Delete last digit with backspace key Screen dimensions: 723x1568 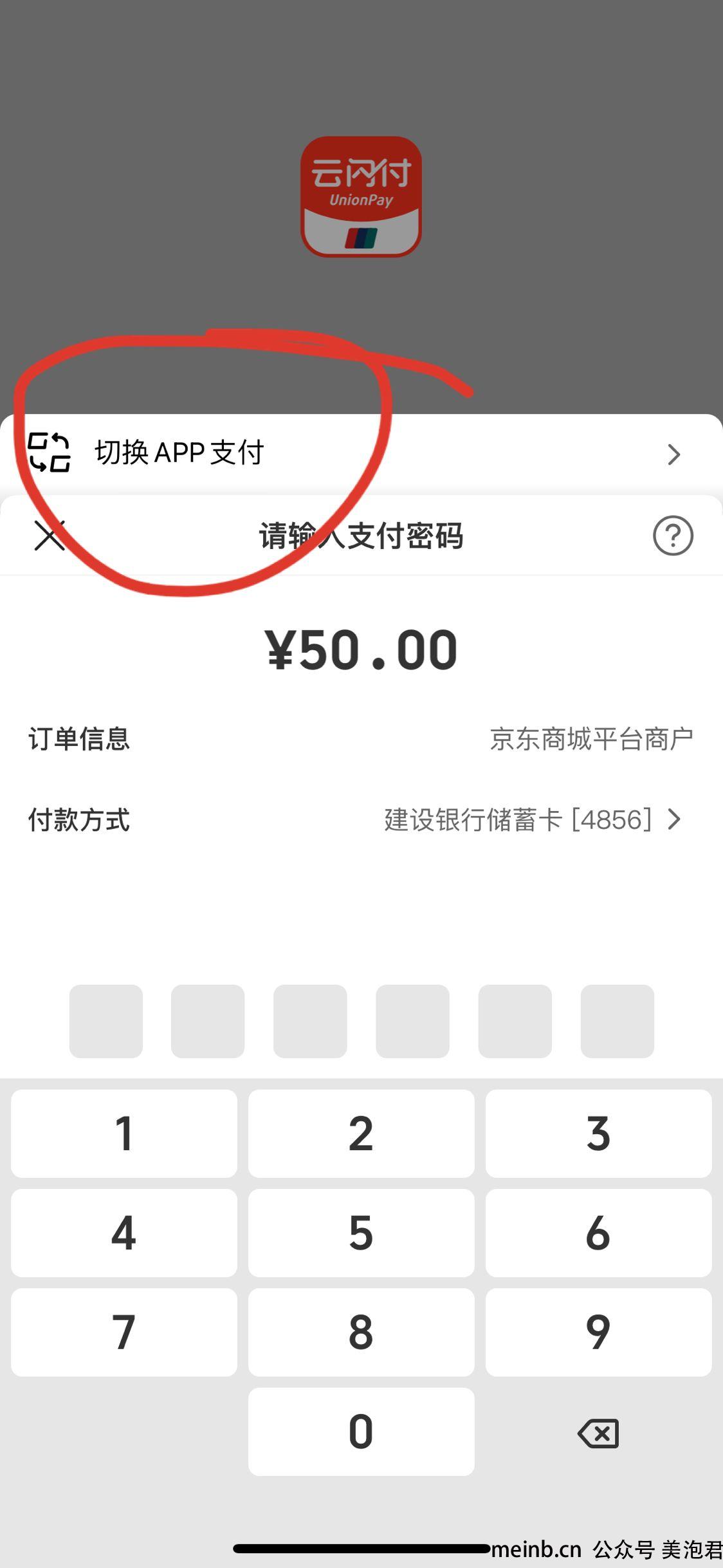click(598, 1433)
